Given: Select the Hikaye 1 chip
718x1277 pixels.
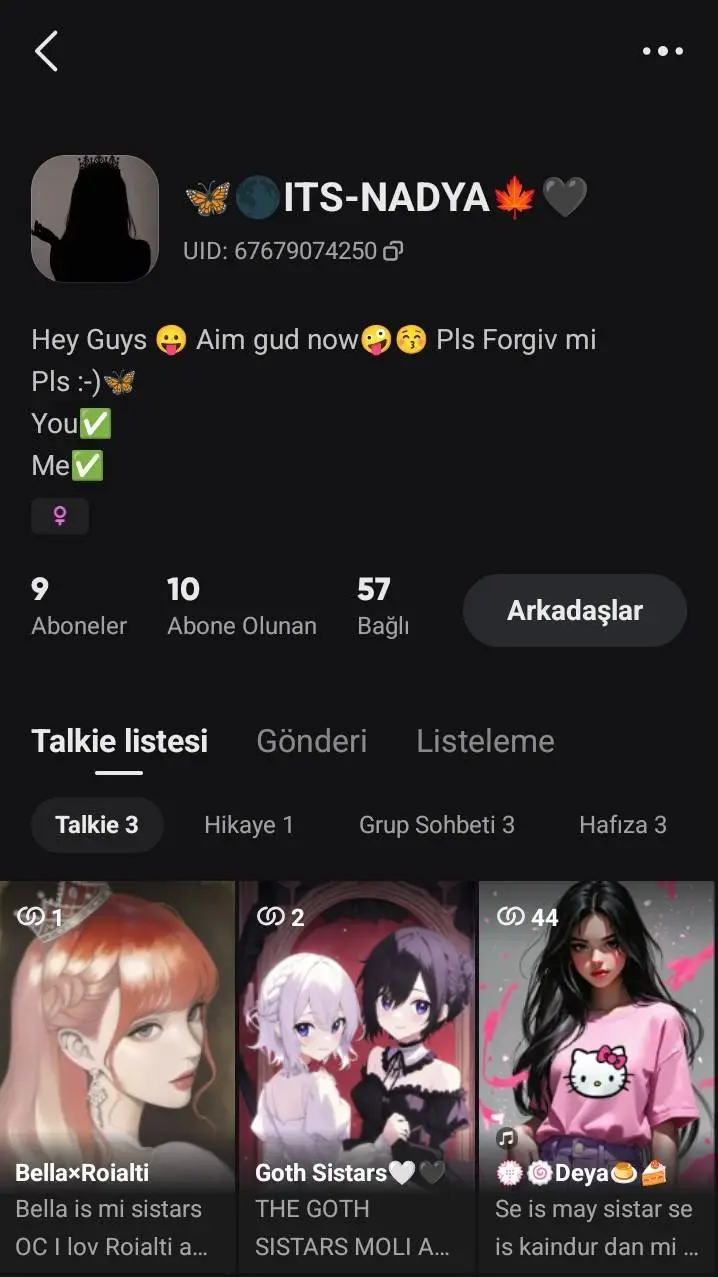Looking at the screenshot, I should (x=249, y=825).
